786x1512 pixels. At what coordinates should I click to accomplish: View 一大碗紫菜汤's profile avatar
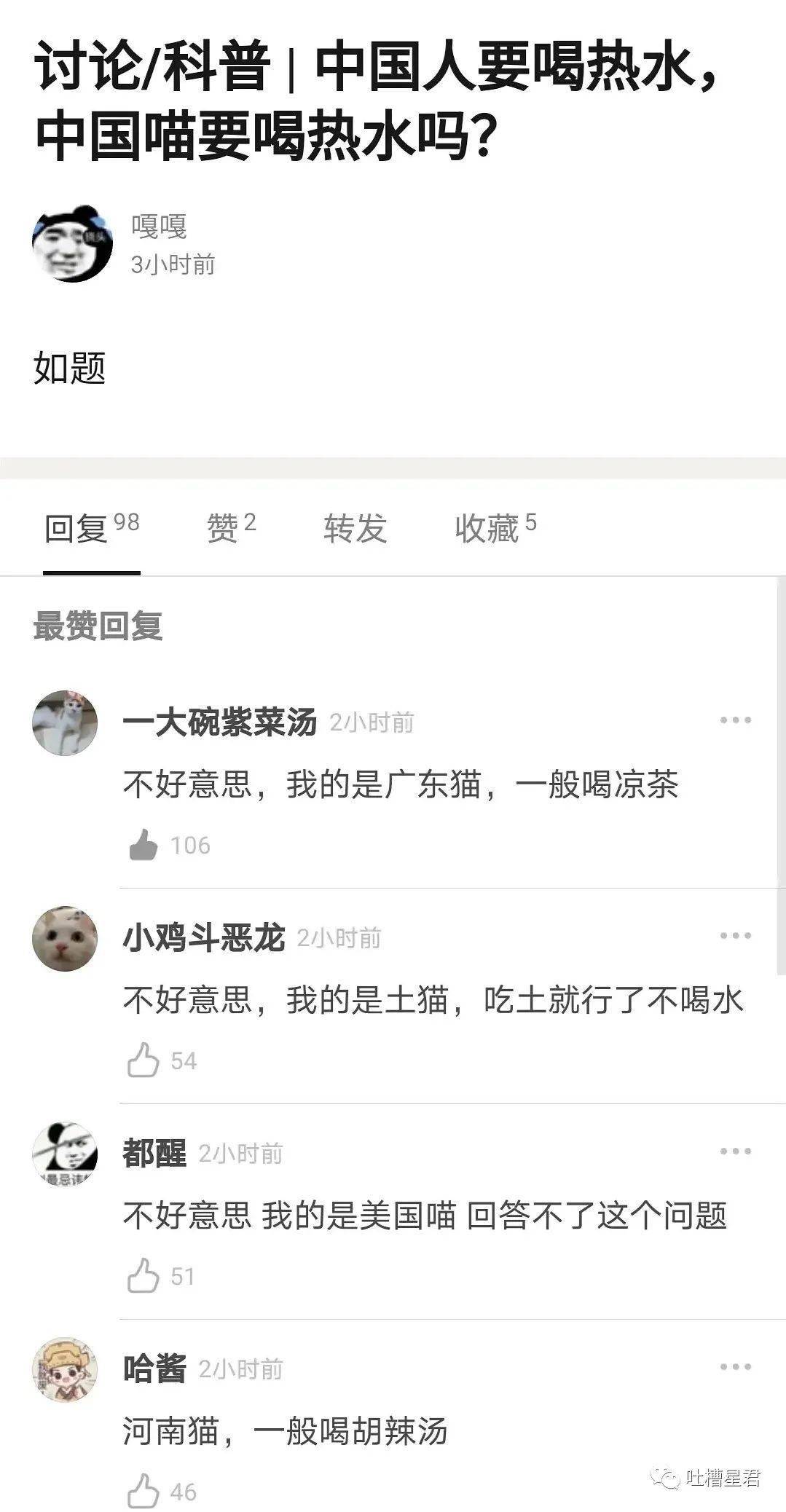(65, 723)
